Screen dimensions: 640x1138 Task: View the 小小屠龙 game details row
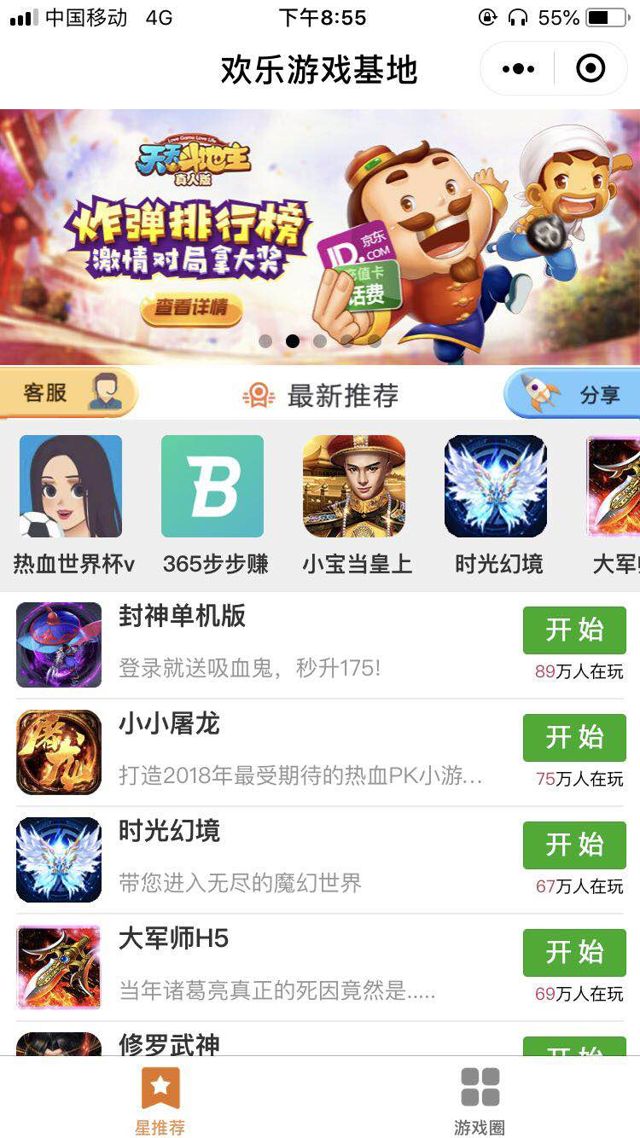(300, 751)
